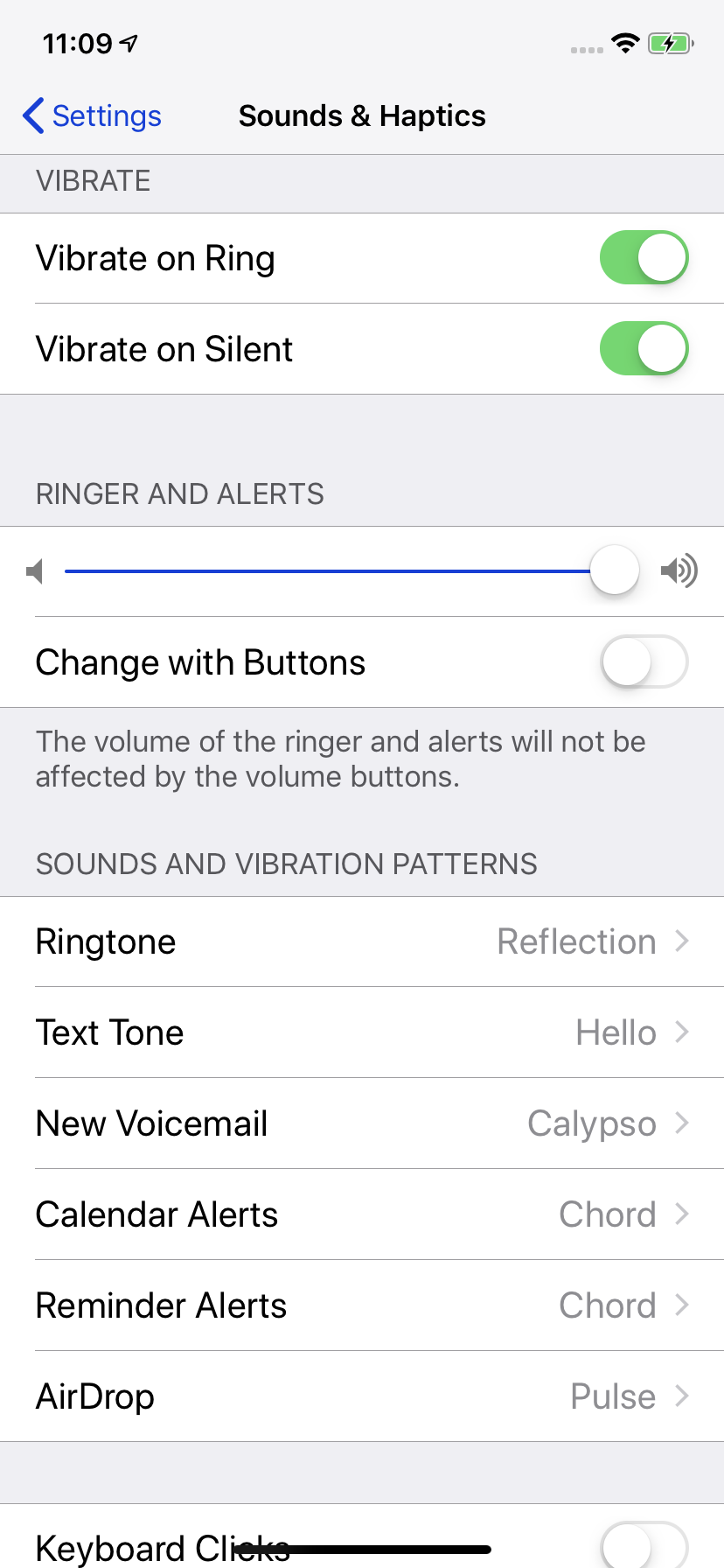Expand the Calendar Alerts chevron beside Chord

click(681, 1214)
